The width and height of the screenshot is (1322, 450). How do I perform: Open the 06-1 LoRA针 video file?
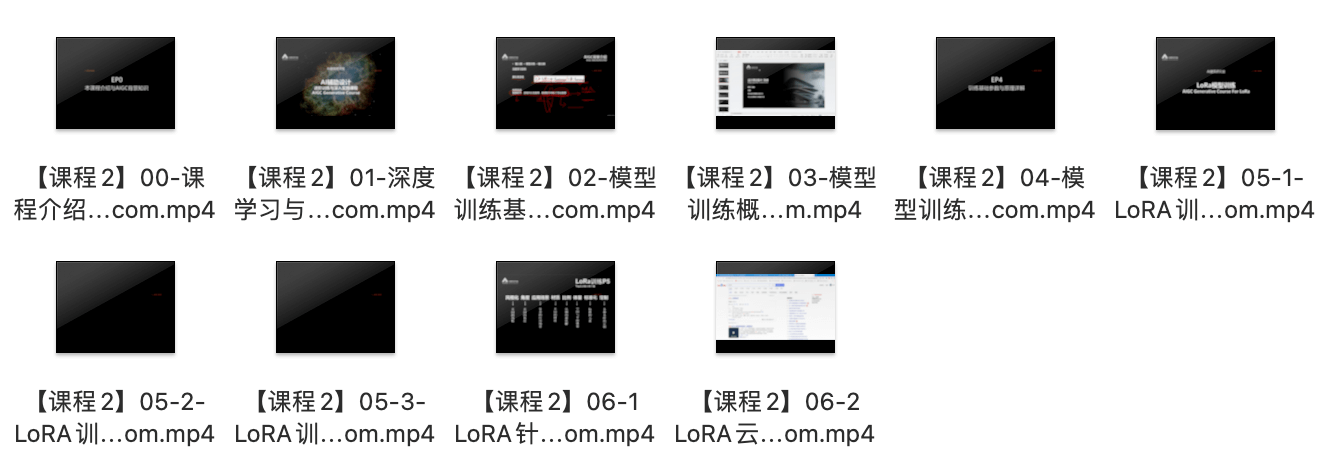click(x=555, y=307)
